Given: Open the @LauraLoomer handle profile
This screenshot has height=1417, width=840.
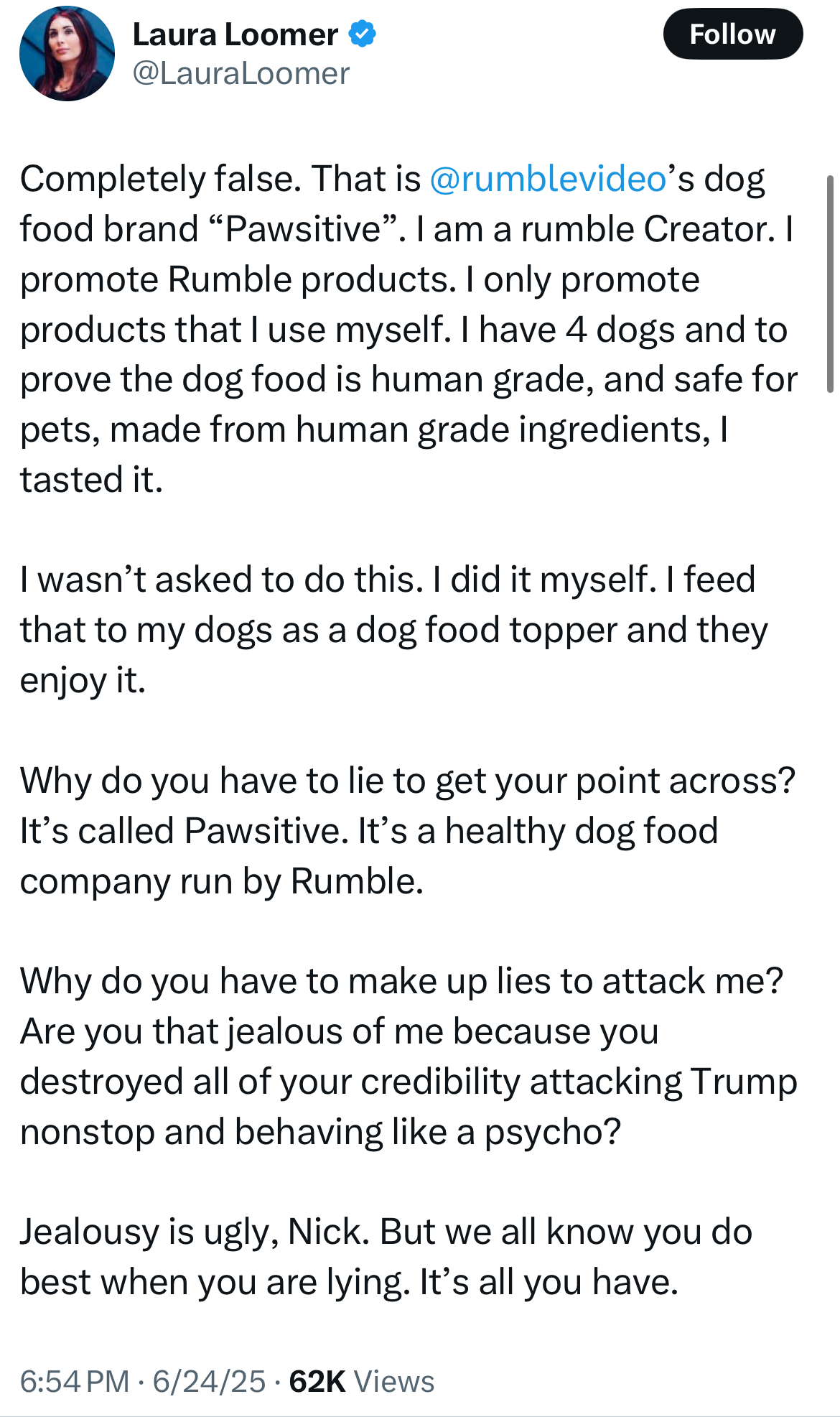Looking at the screenshot, I should 241,73.
